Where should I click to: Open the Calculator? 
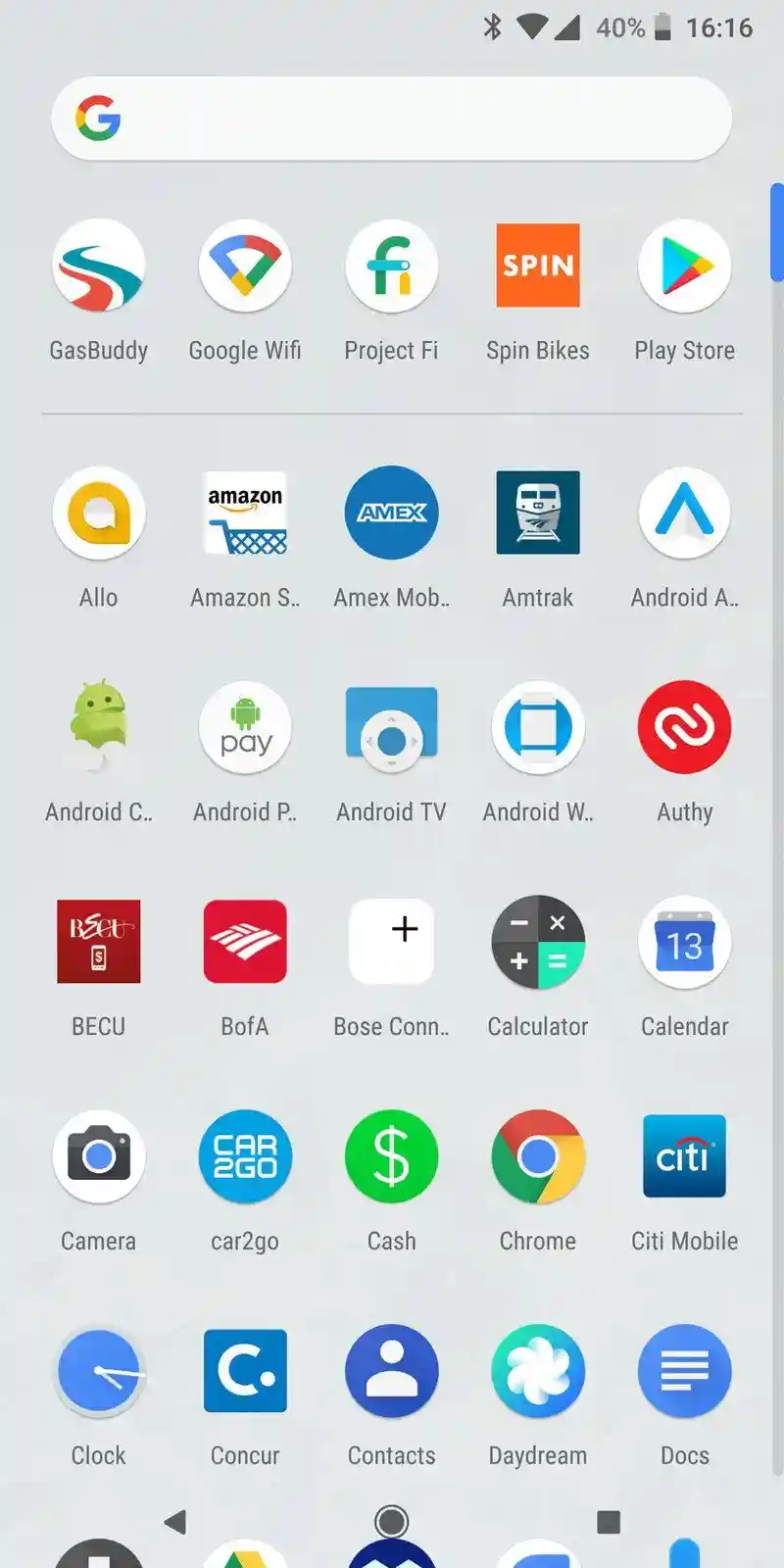coord(538,942)
